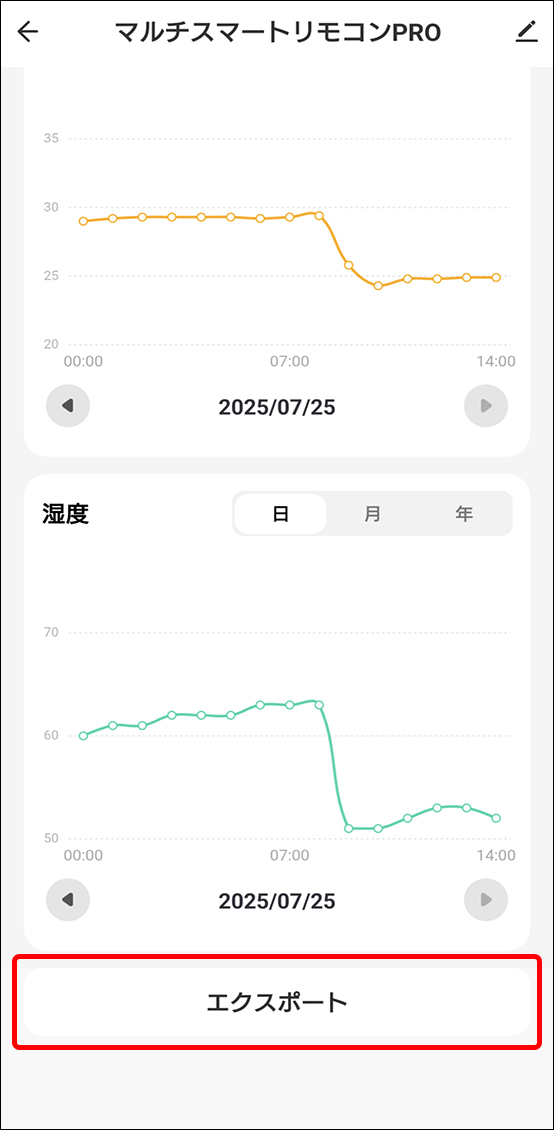Show next day on the temperature chart
Screen dimensions: 554x1130
pos(486,406)
